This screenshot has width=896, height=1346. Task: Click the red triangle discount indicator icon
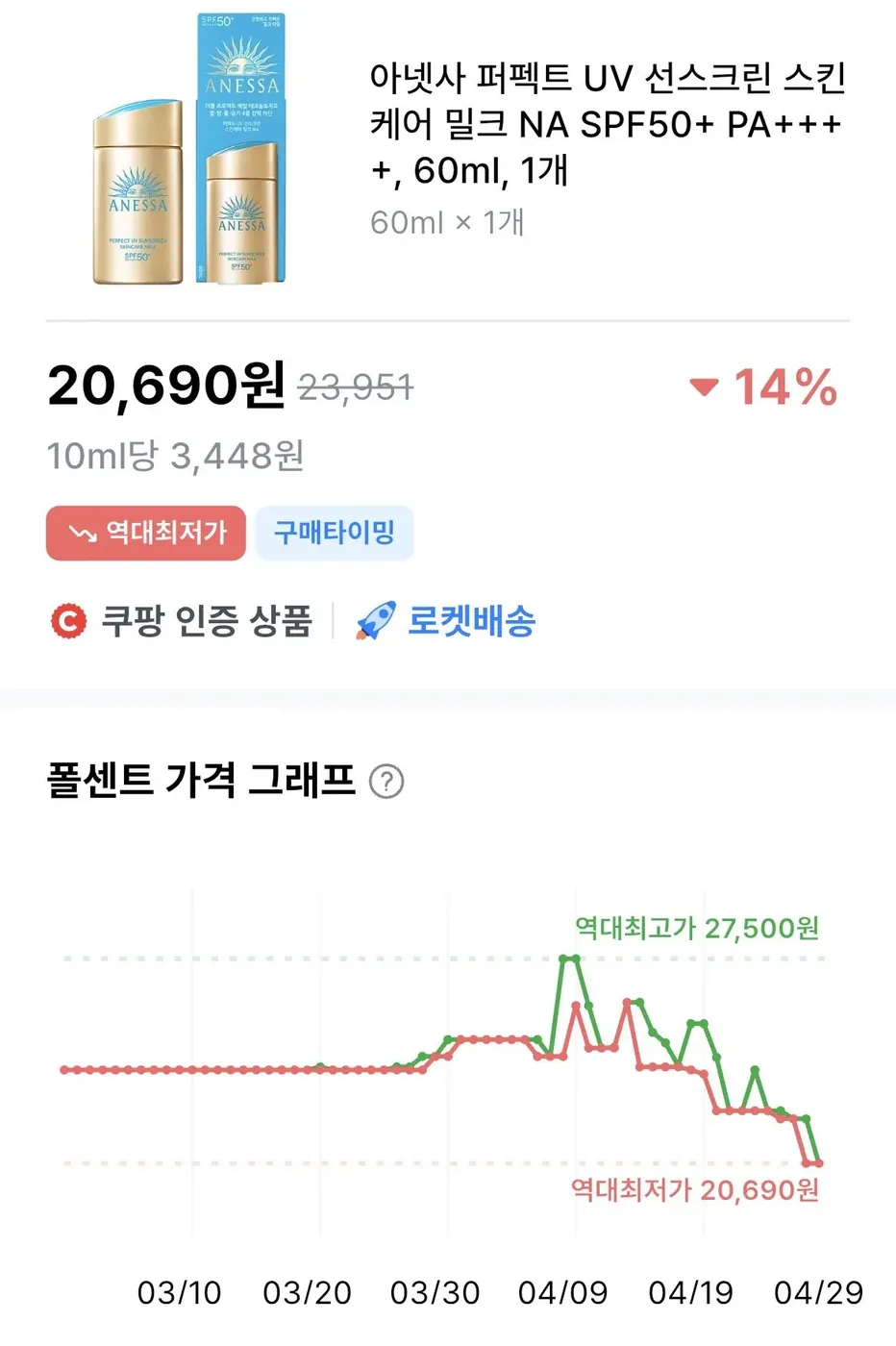706,388
